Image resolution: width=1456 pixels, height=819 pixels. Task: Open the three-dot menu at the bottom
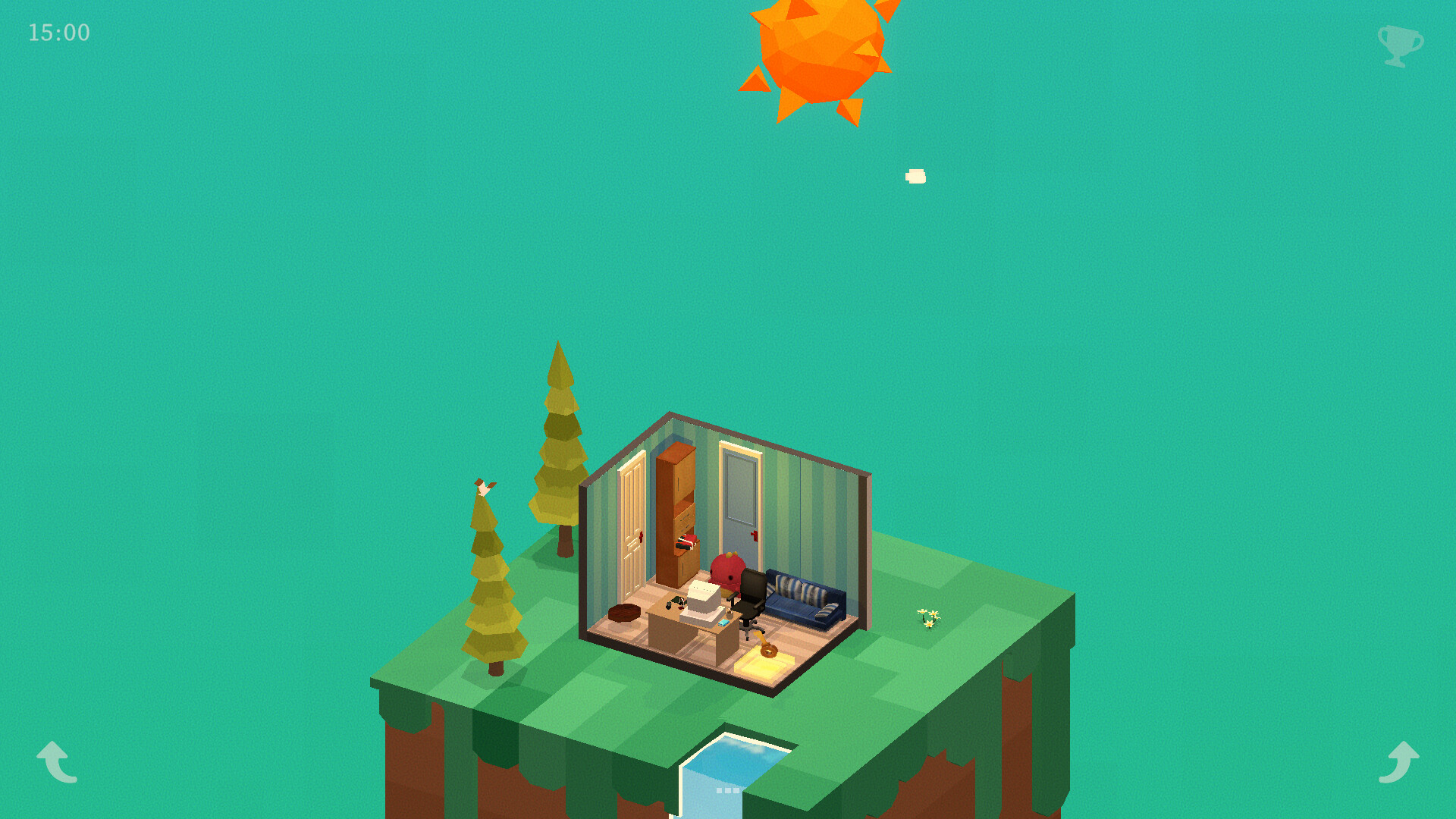pos(727,790)
